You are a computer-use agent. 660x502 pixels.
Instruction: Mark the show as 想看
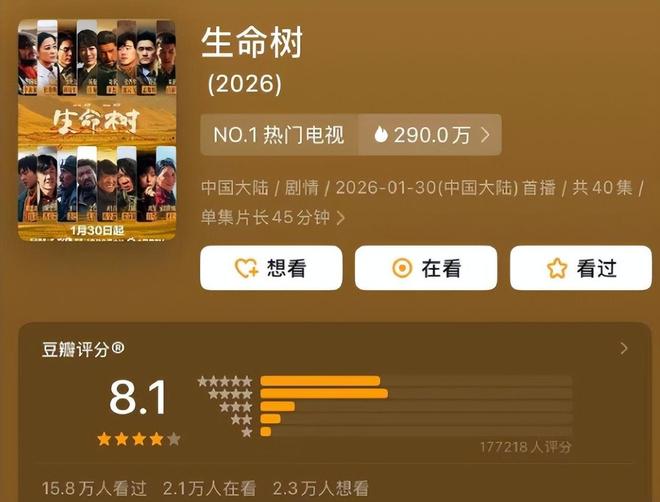[271, 268]
